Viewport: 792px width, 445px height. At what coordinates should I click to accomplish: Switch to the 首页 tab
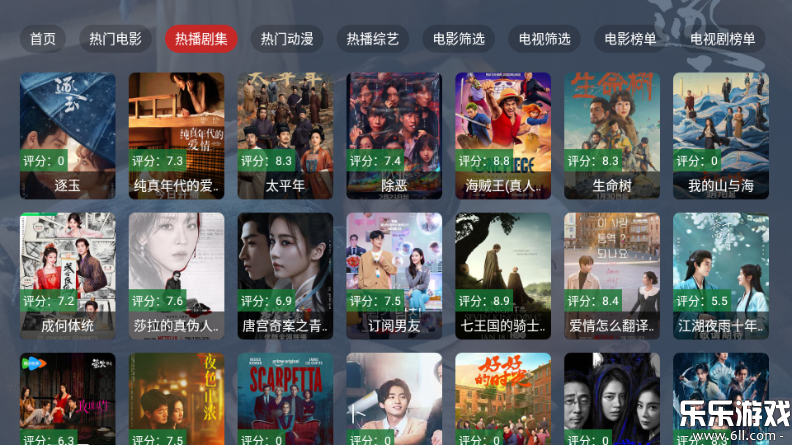43,39
